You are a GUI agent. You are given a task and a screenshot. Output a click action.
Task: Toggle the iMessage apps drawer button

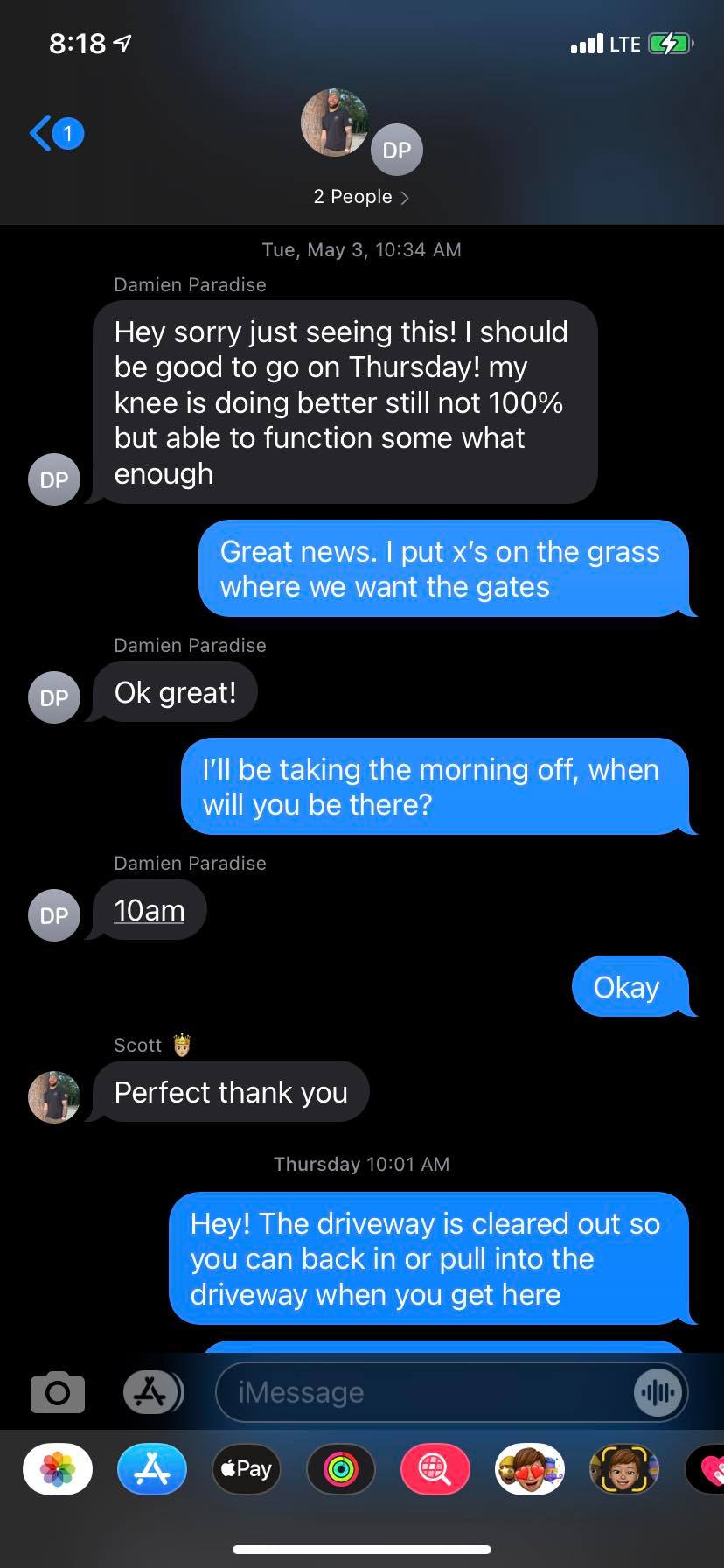pos(152,1391)
